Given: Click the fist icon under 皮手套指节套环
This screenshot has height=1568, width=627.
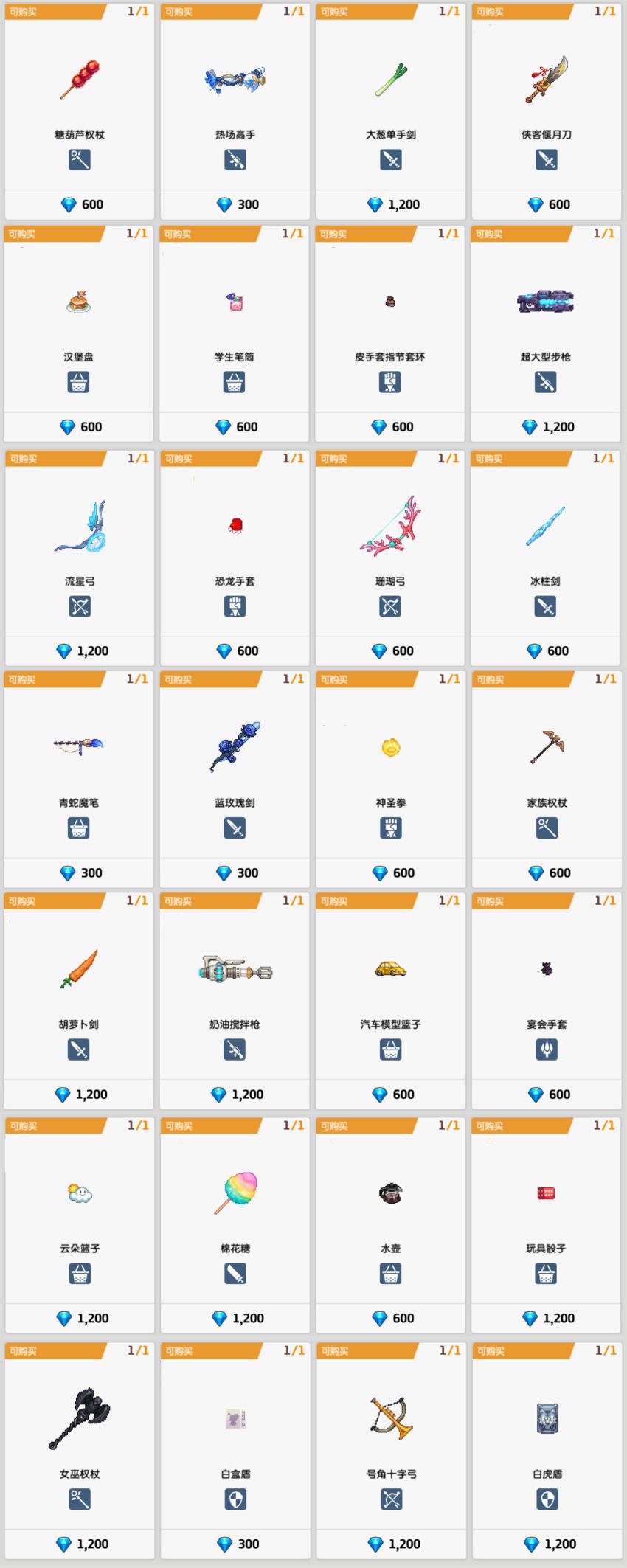Looking at the screenshot, I should [391, 382].
